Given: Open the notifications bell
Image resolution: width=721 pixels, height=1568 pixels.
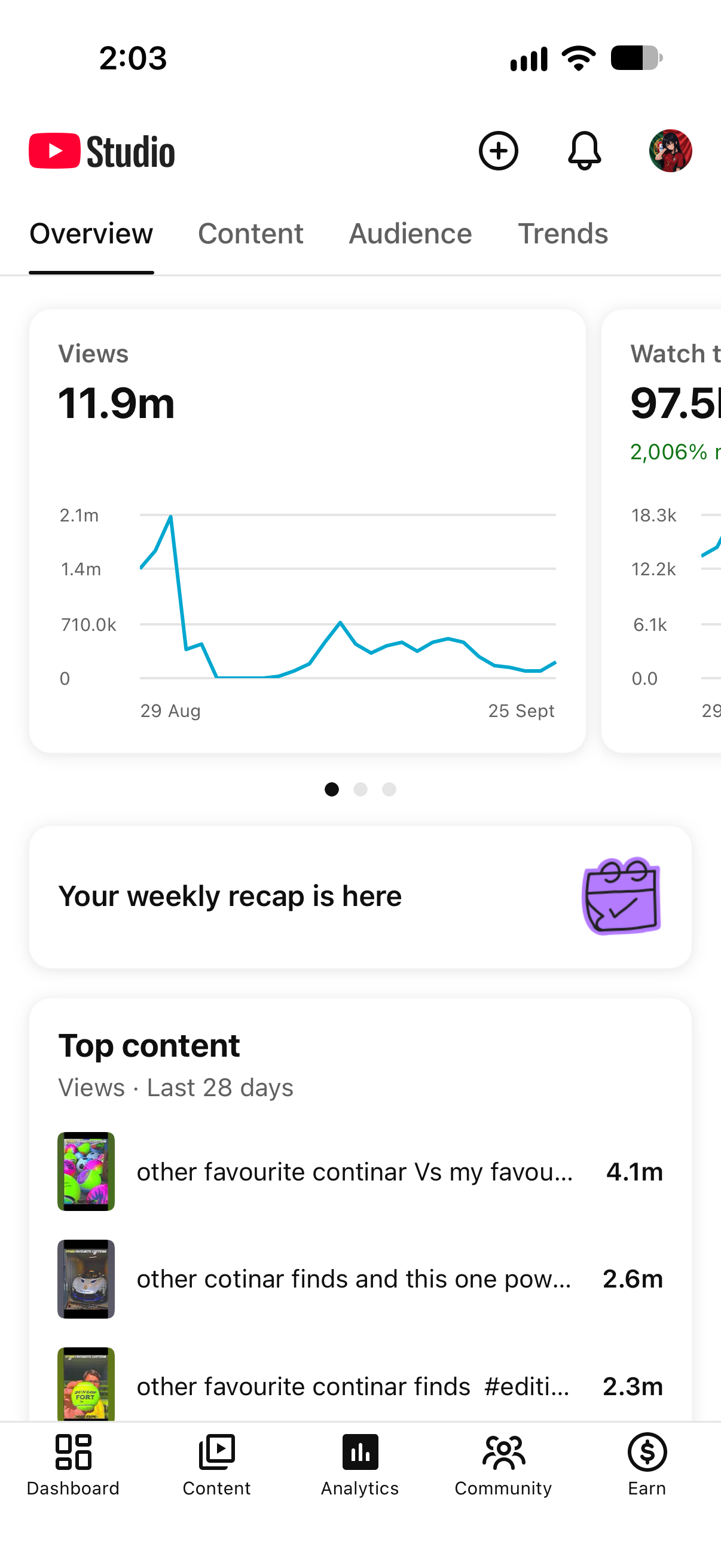Looking at the screenshot, I should click(x=584, y=151).
